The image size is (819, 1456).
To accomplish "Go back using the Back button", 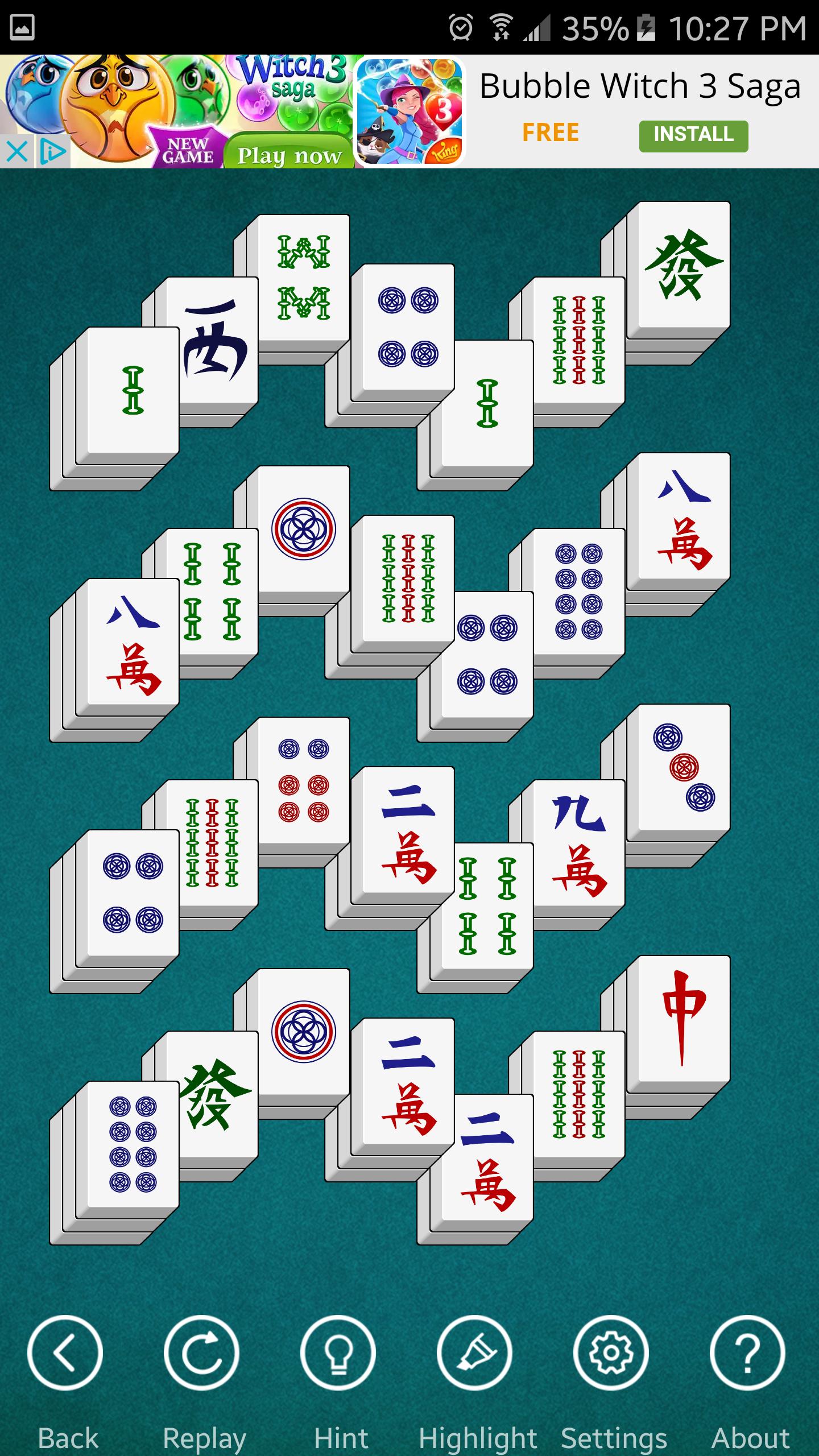I will (65, 1352).
